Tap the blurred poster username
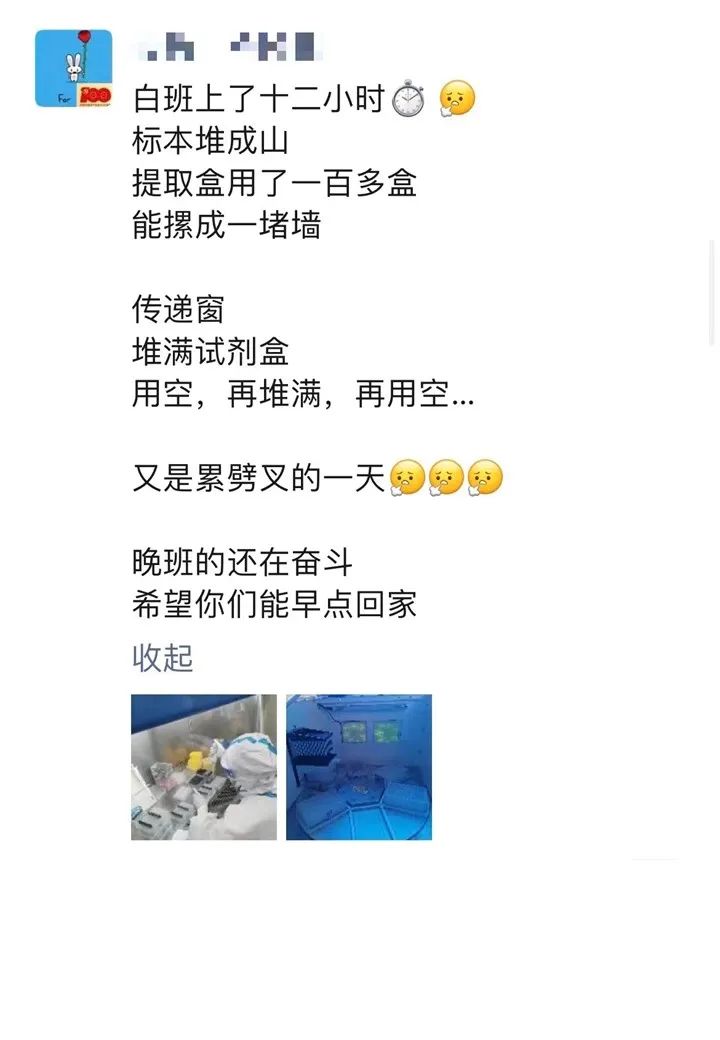Image resolution: width=720 pixels, height=1040 pixels. coord(226,46)
